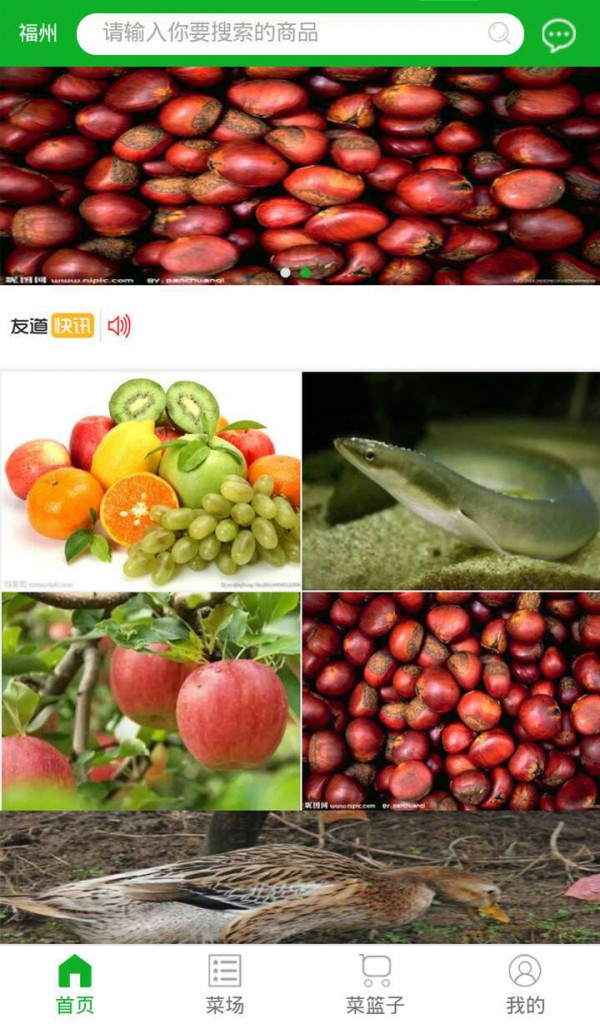Open the 菜篮子 basket tab
This screenshot has height=1024, width=600.
pos(375,984)
